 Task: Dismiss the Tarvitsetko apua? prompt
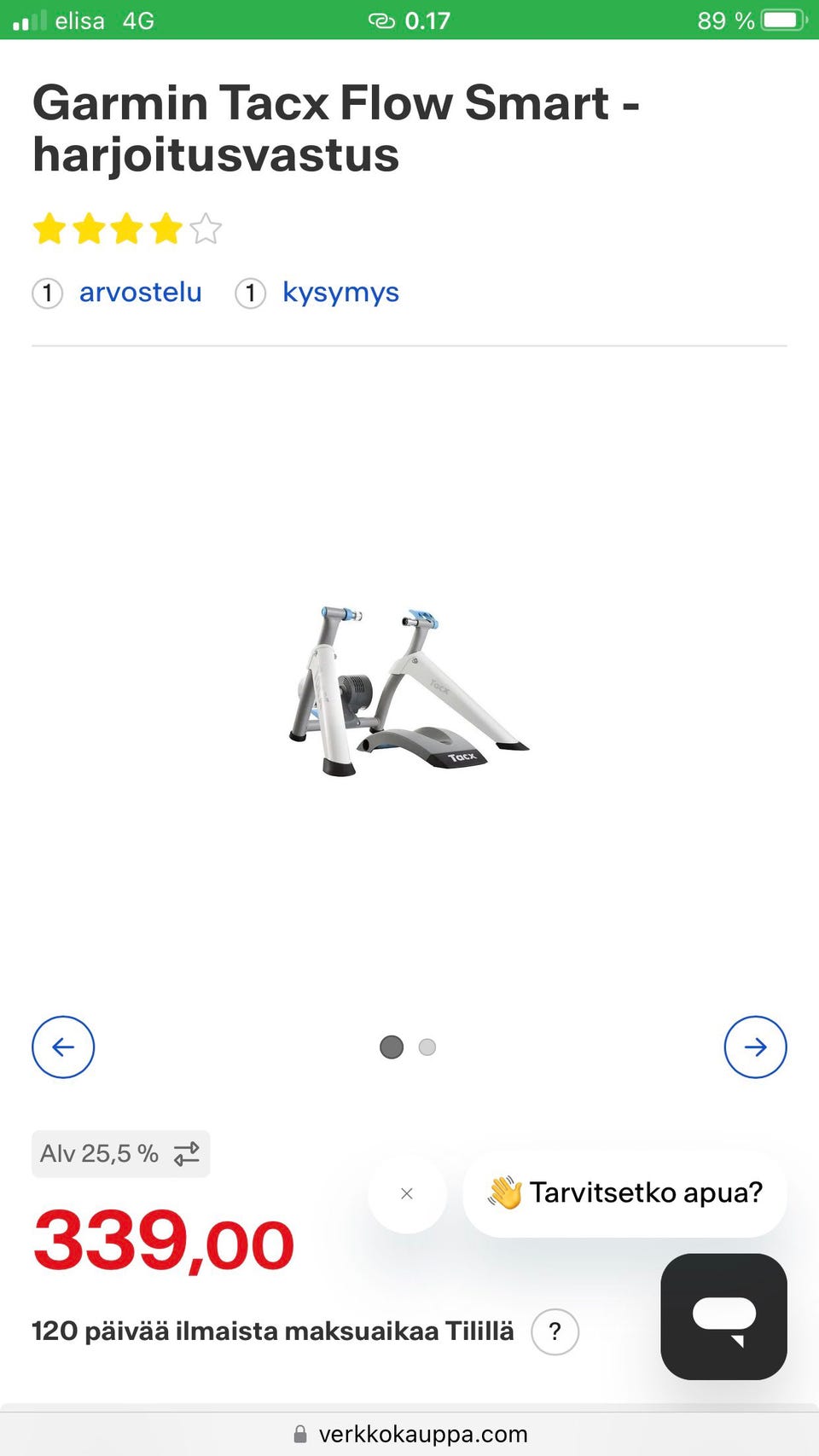(x=407, y=1193)
